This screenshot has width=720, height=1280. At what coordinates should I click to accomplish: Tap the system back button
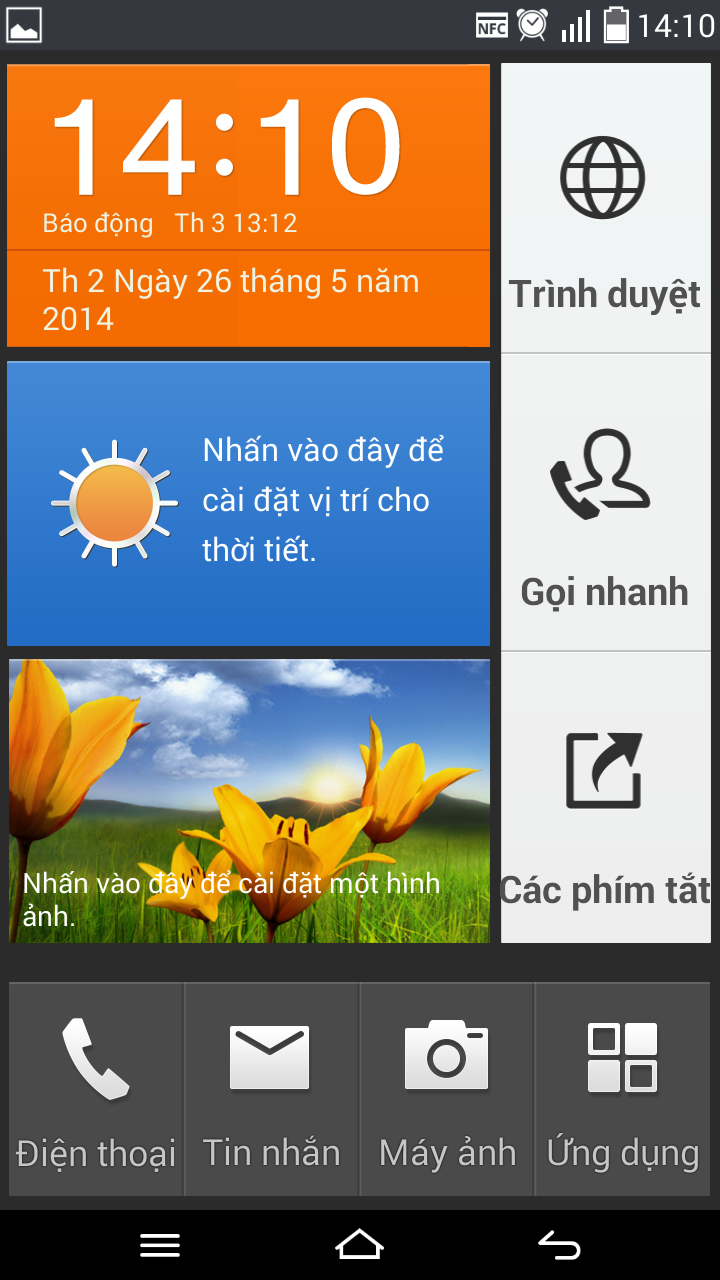point(559,1245)
